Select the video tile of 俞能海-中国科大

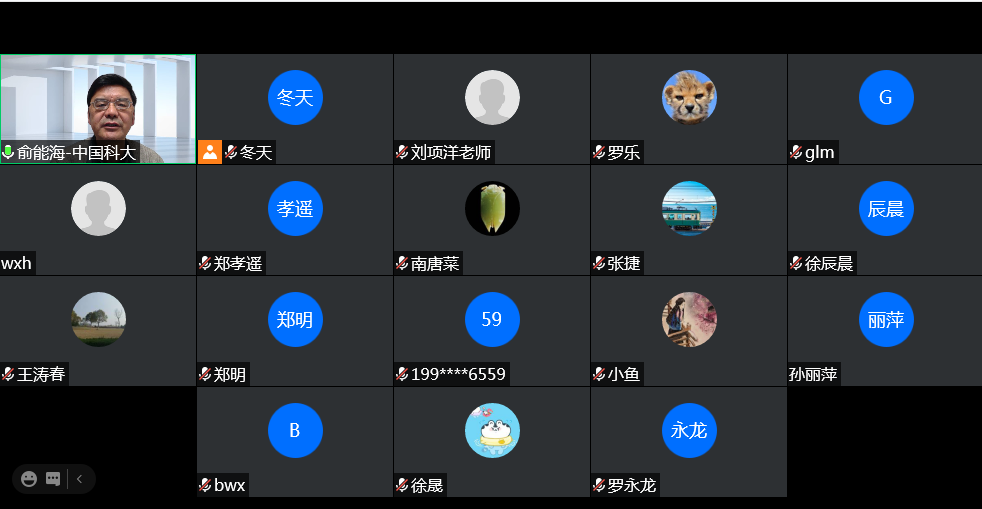click(98, 108)
